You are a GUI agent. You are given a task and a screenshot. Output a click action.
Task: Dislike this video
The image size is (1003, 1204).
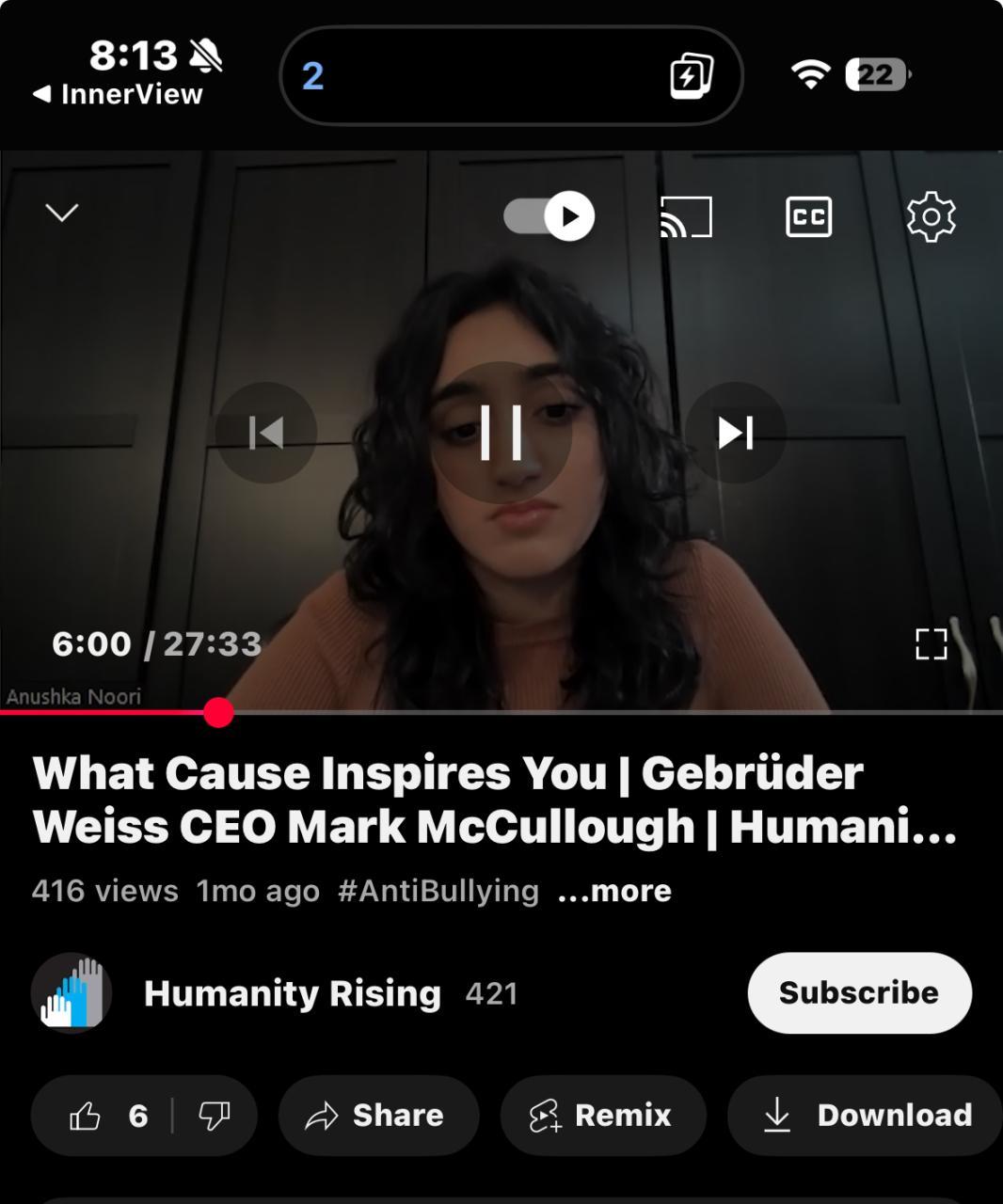click(215, 1116)
